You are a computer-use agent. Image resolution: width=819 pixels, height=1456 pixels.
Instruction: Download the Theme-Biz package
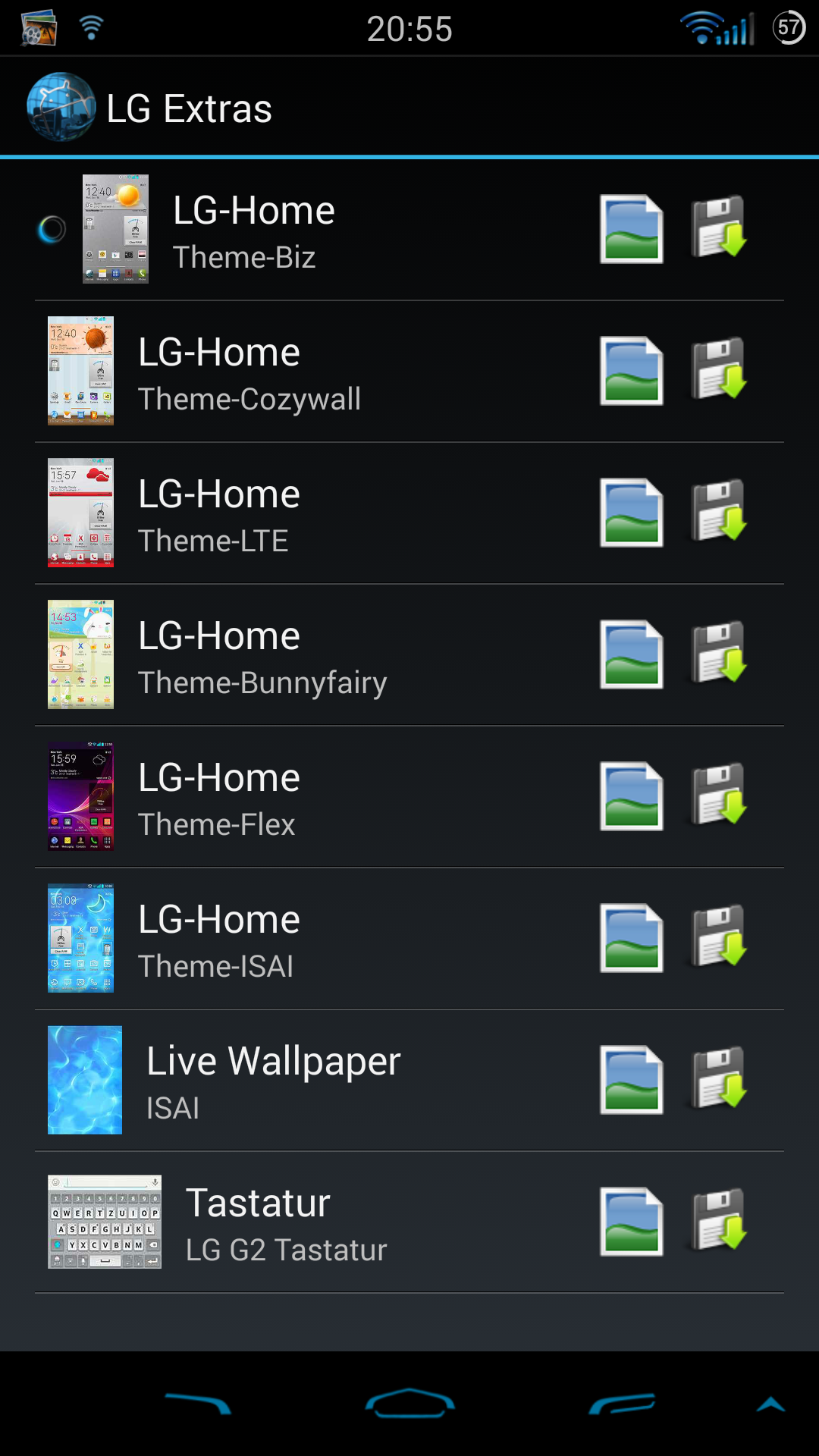718,227
